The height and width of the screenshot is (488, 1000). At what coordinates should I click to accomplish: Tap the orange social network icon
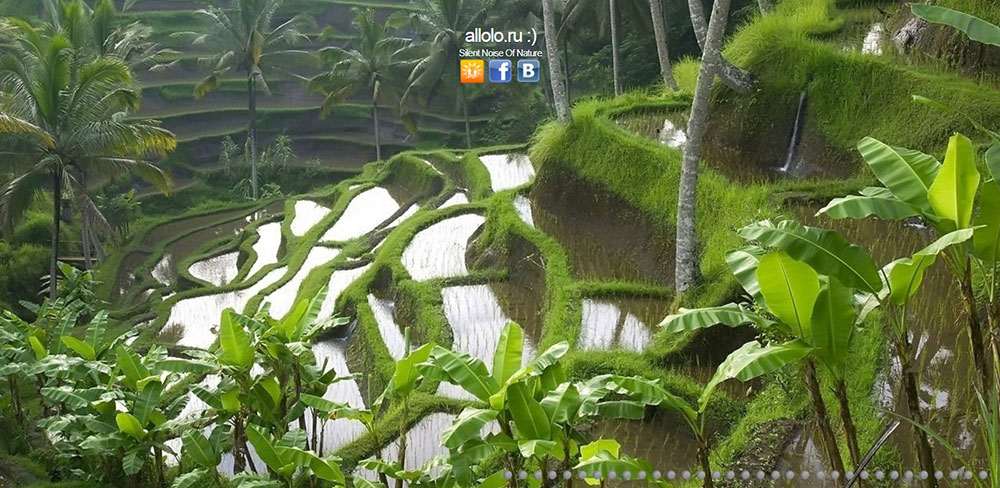472,71
